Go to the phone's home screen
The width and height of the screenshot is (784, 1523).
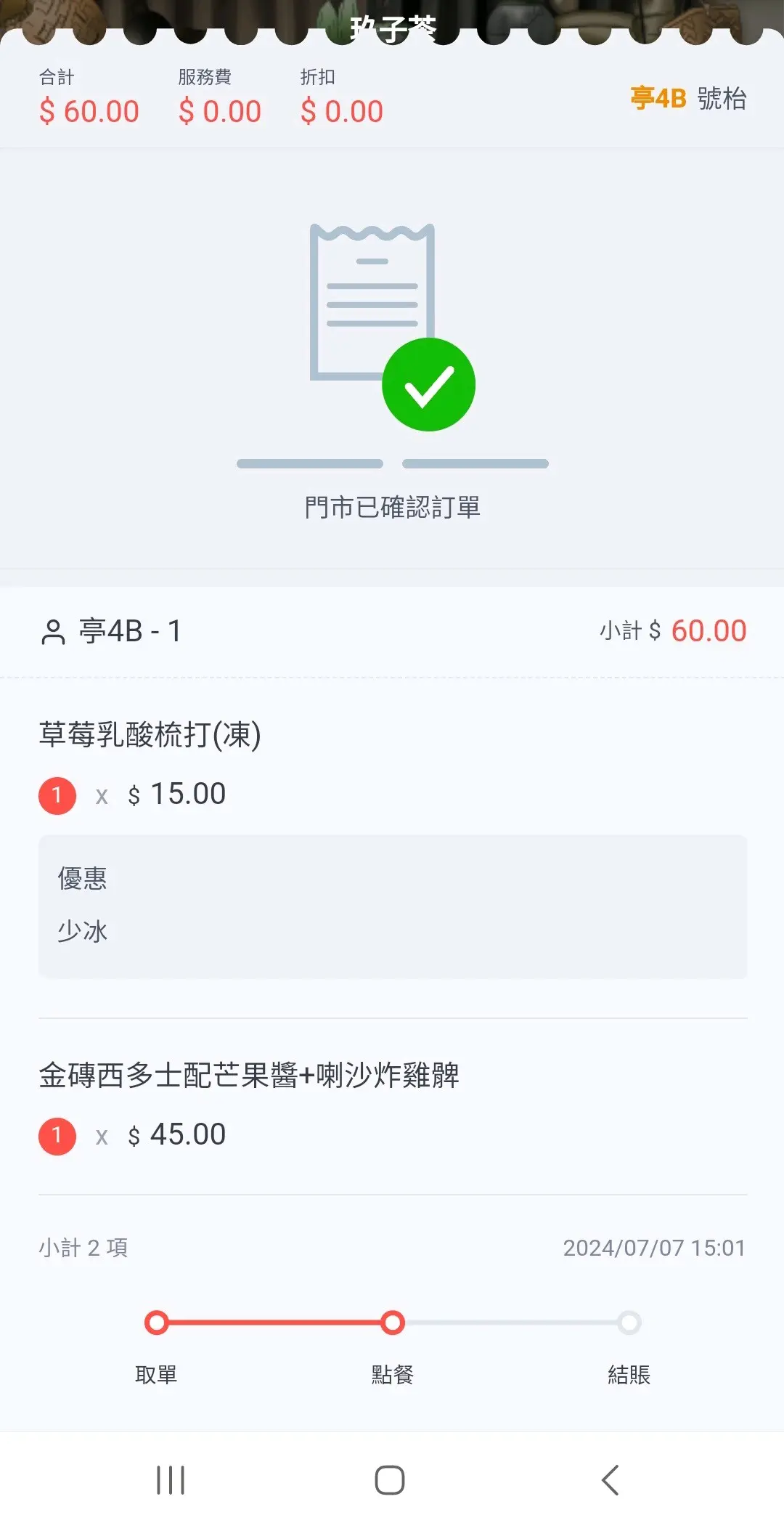coord(390,1479)
